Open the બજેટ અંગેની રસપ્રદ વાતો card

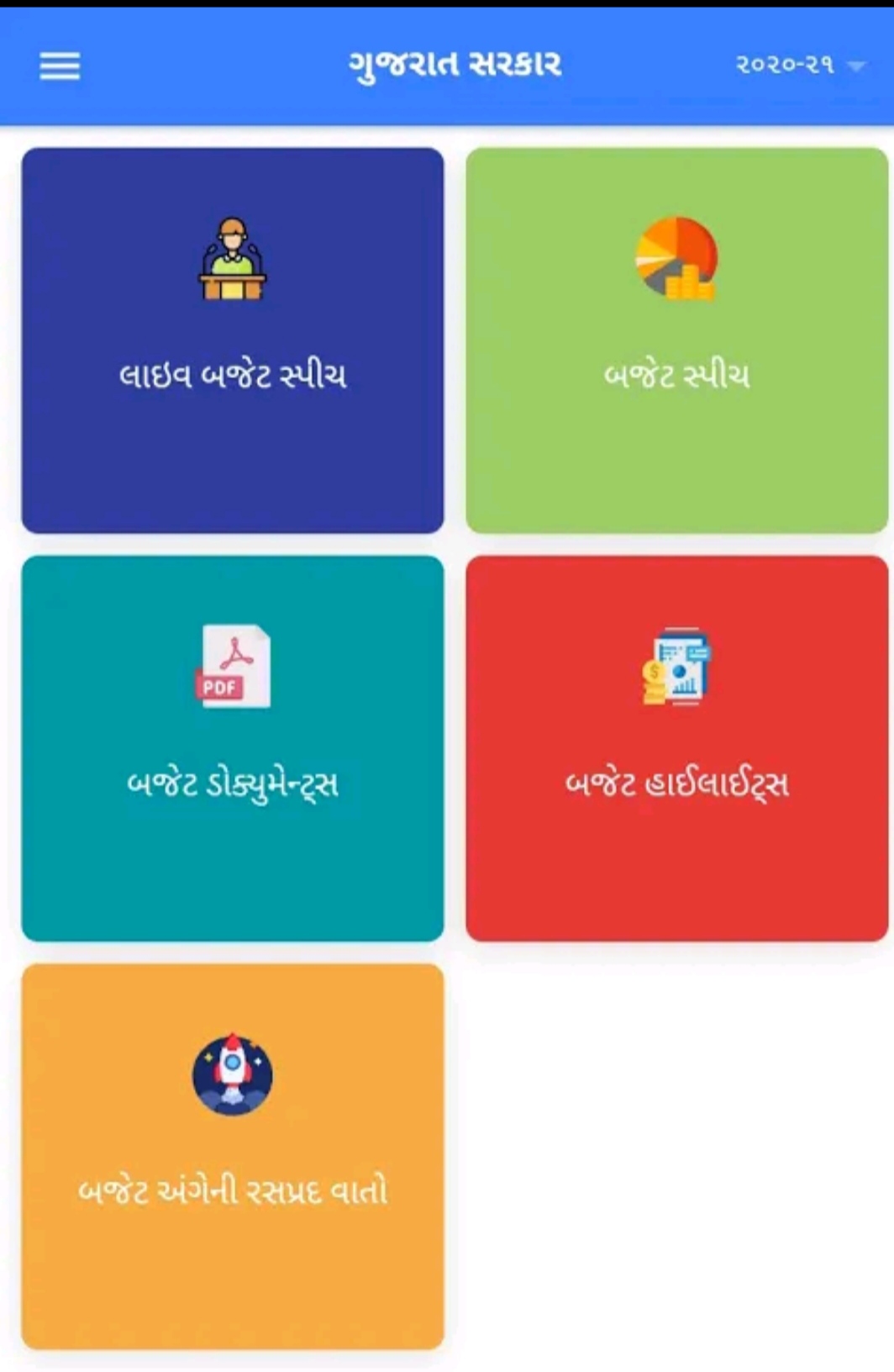pos(233,1156)
